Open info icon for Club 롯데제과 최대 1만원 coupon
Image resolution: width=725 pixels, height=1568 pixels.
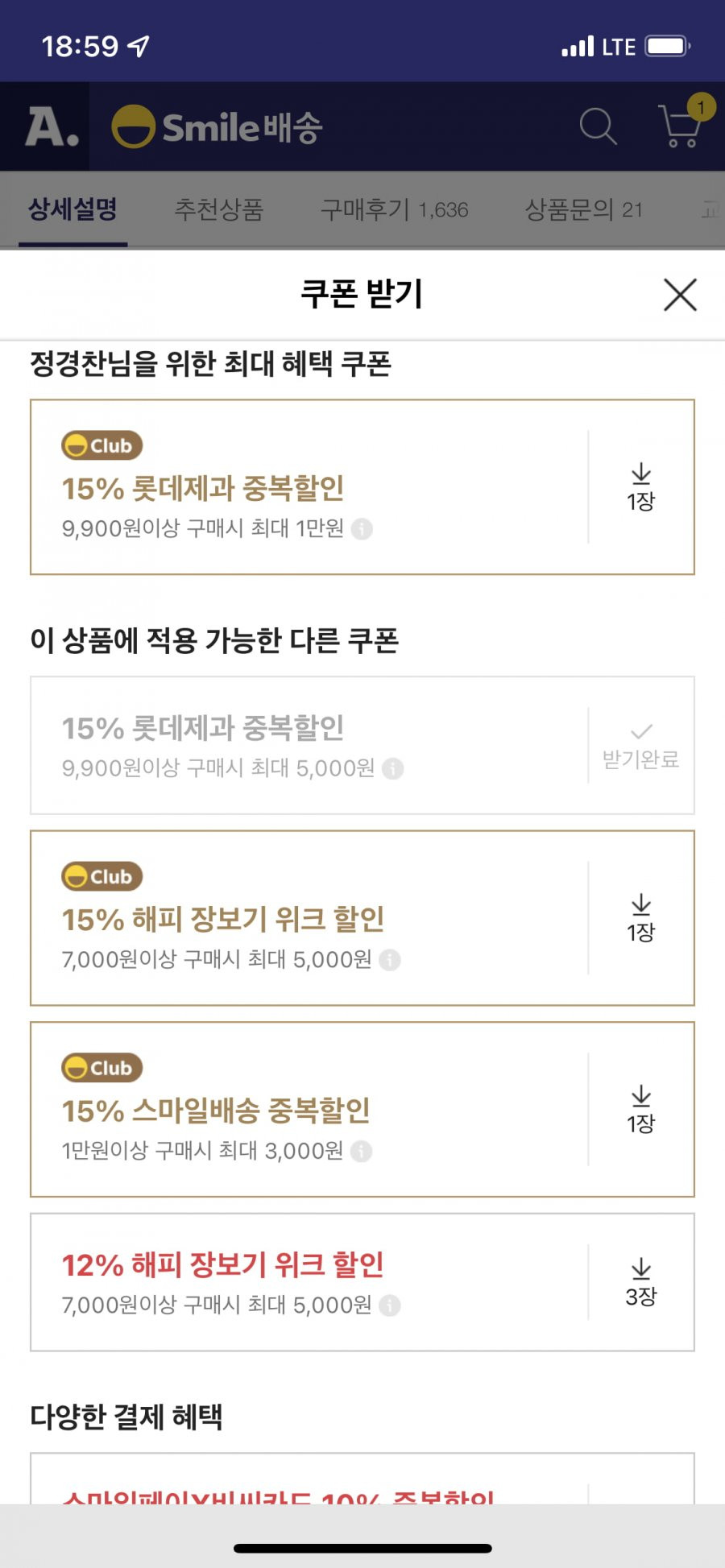click(362, 529)
